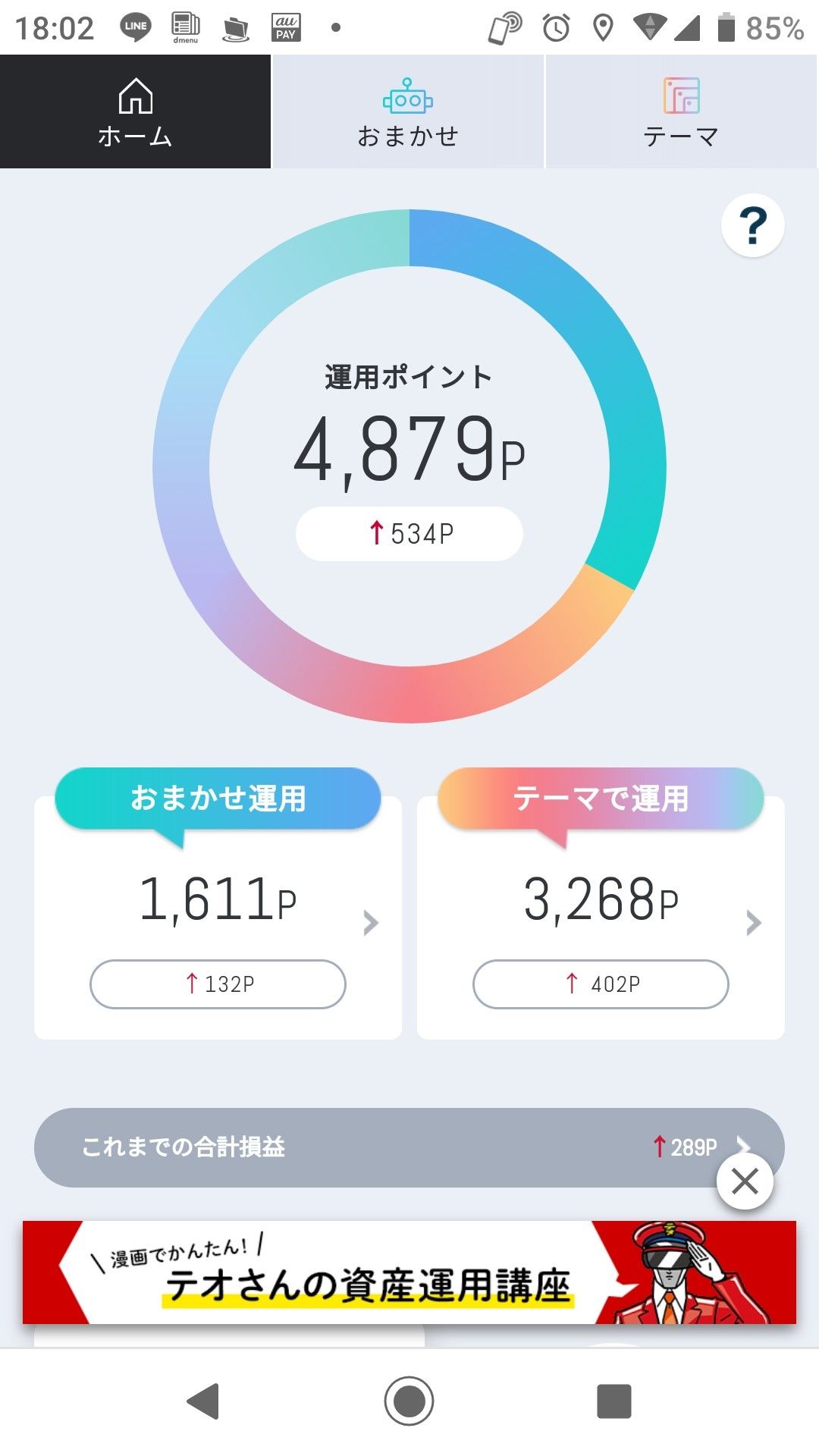Go back with the system back button

pyautogui.click(x=203, y=1401)
